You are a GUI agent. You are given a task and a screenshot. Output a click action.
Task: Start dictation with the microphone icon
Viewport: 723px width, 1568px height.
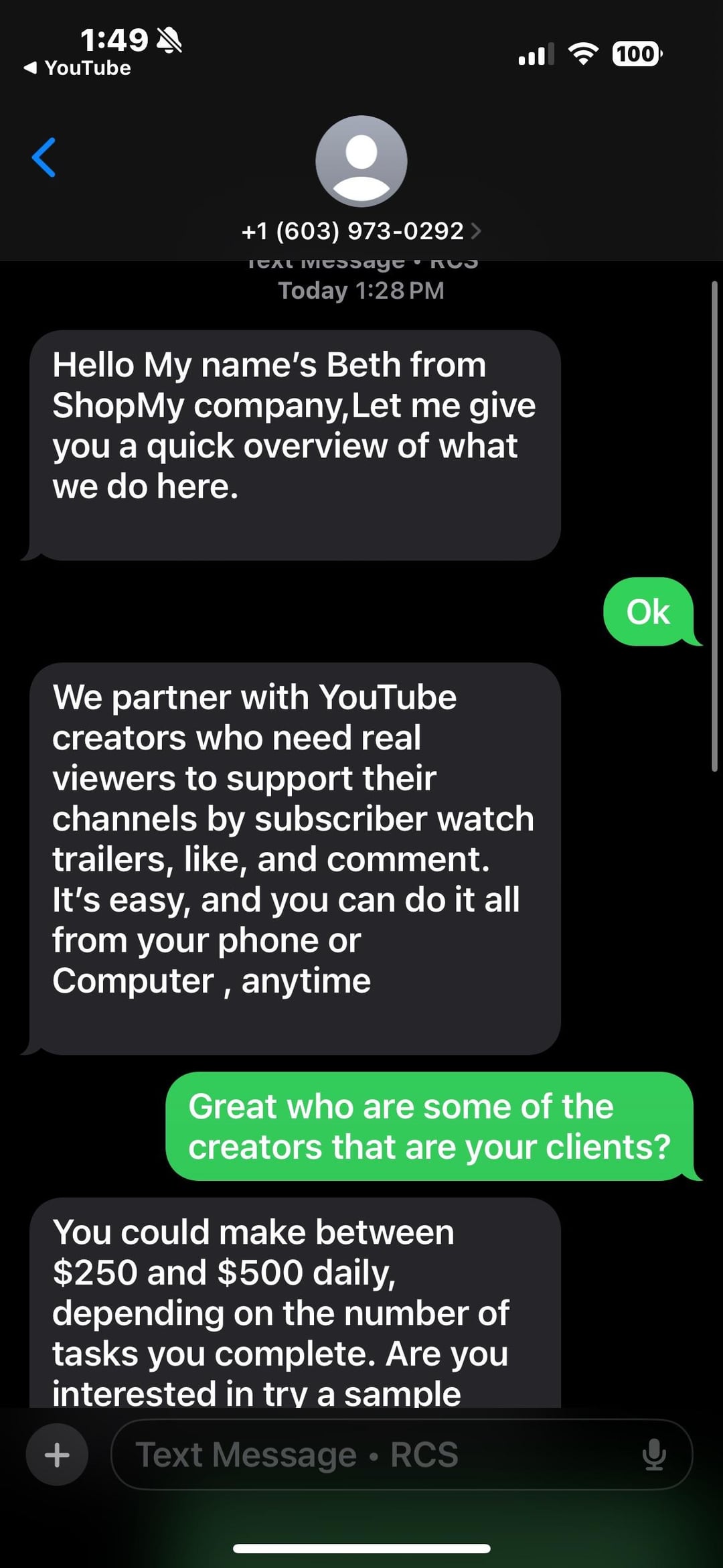click(x=653, y=1455)
